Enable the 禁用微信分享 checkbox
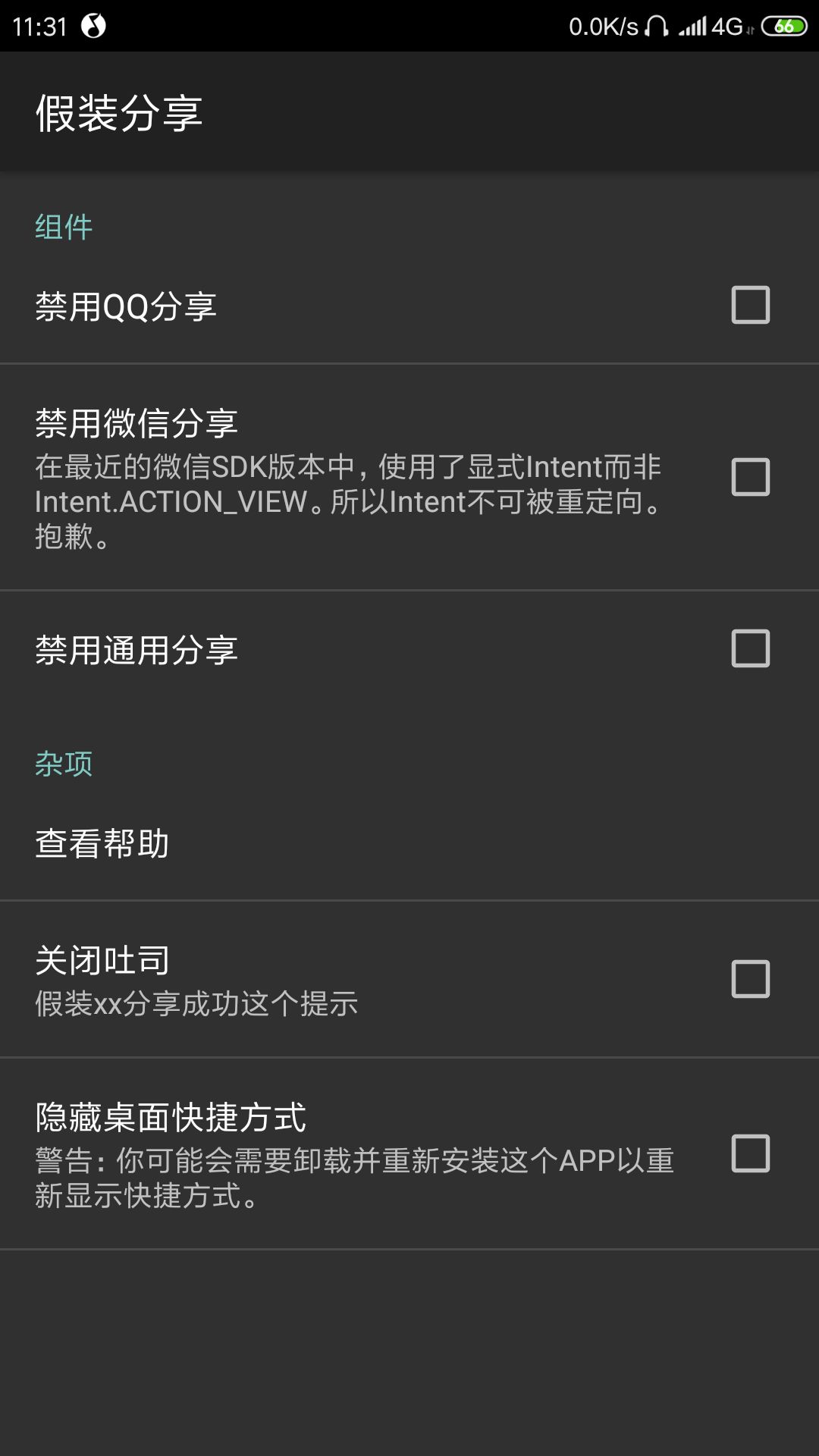 (750, 477)
